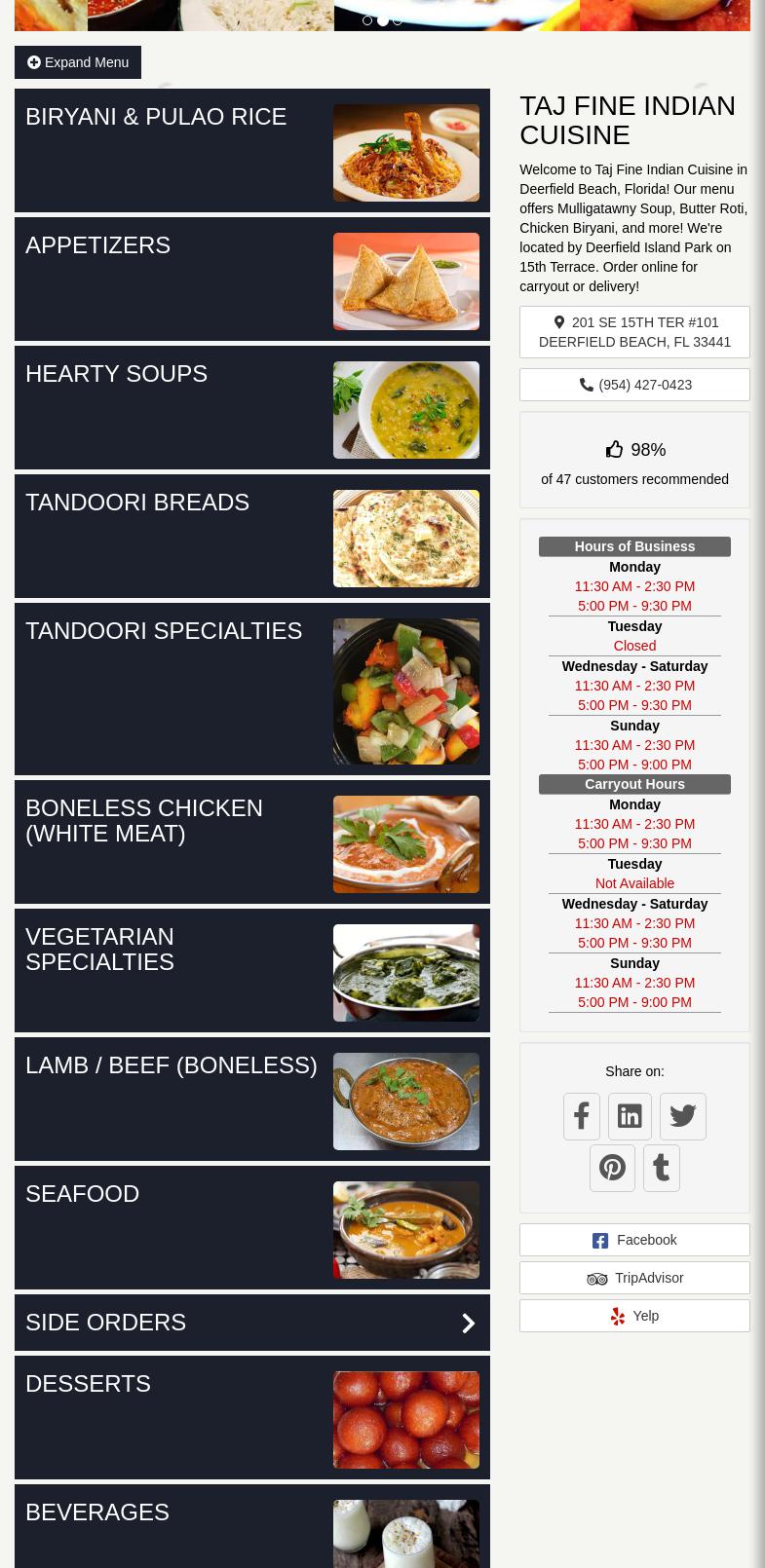View the Tandoori Breads category
Screen dimensions: 765x1568
click(x=252, y=537)
